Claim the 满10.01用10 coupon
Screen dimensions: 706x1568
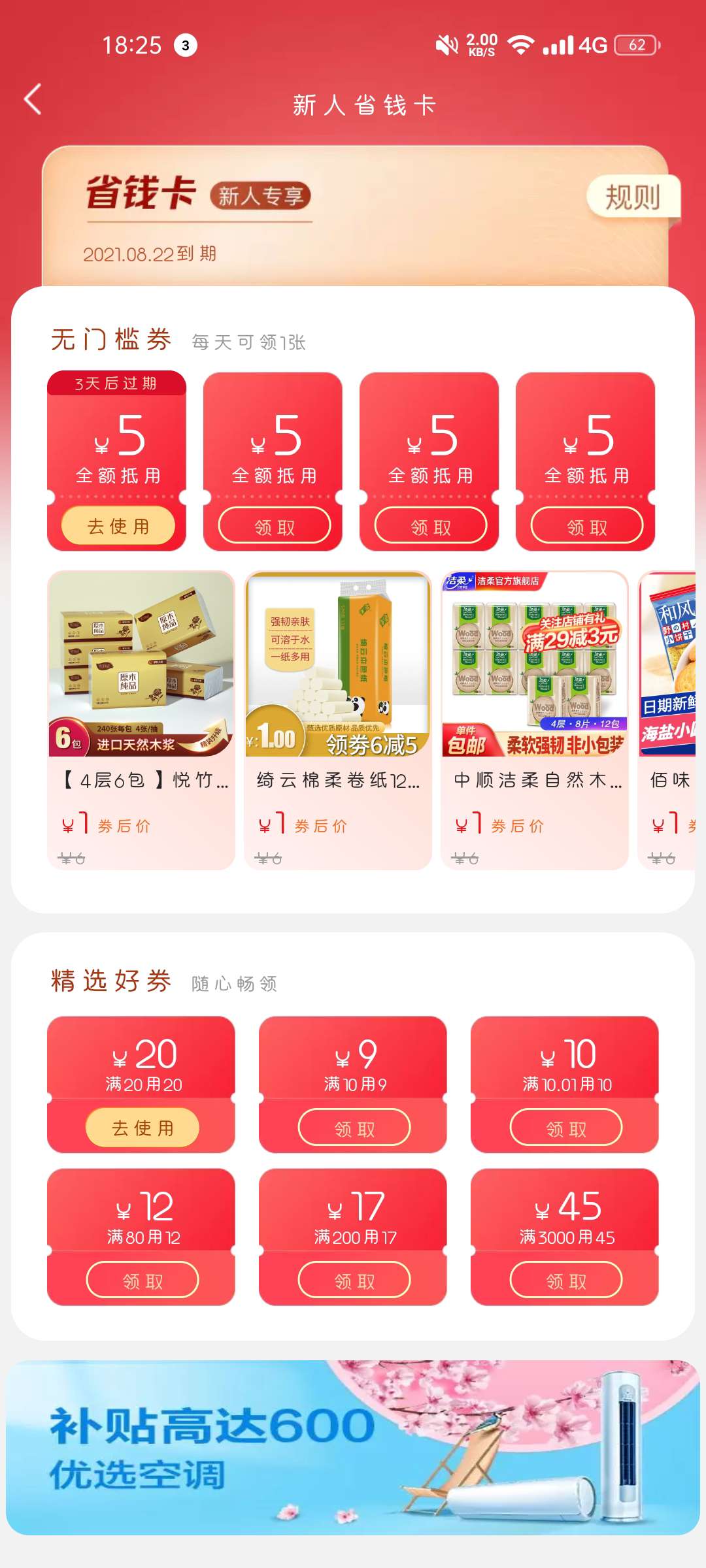[565, 1128]
